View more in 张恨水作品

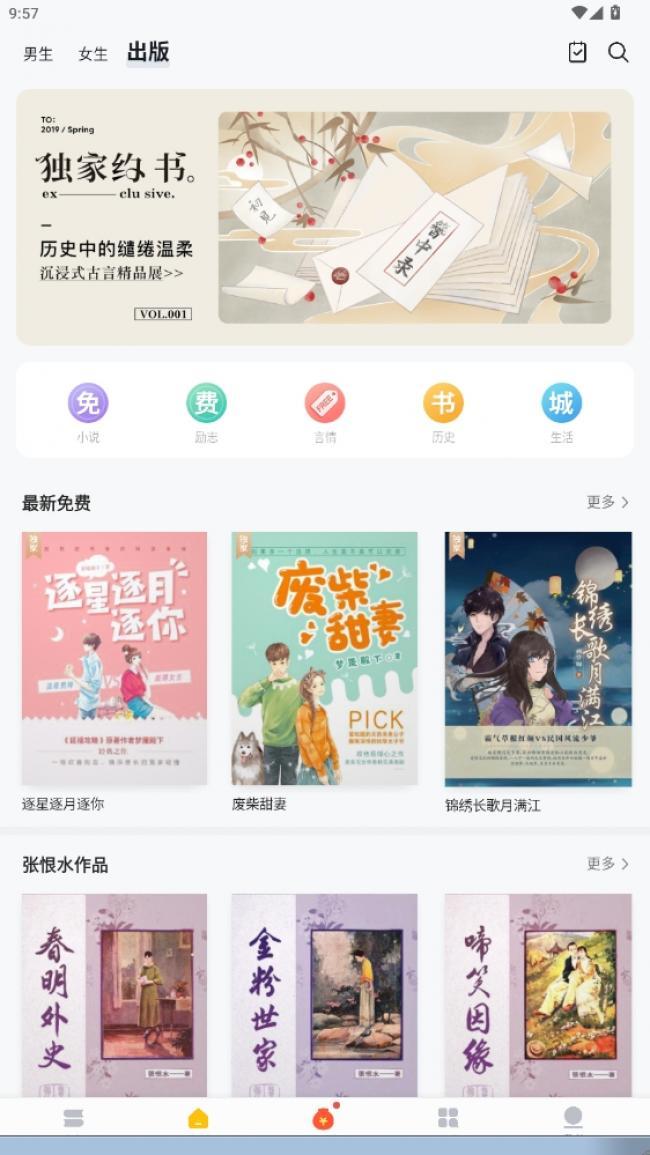coord(607,863)
